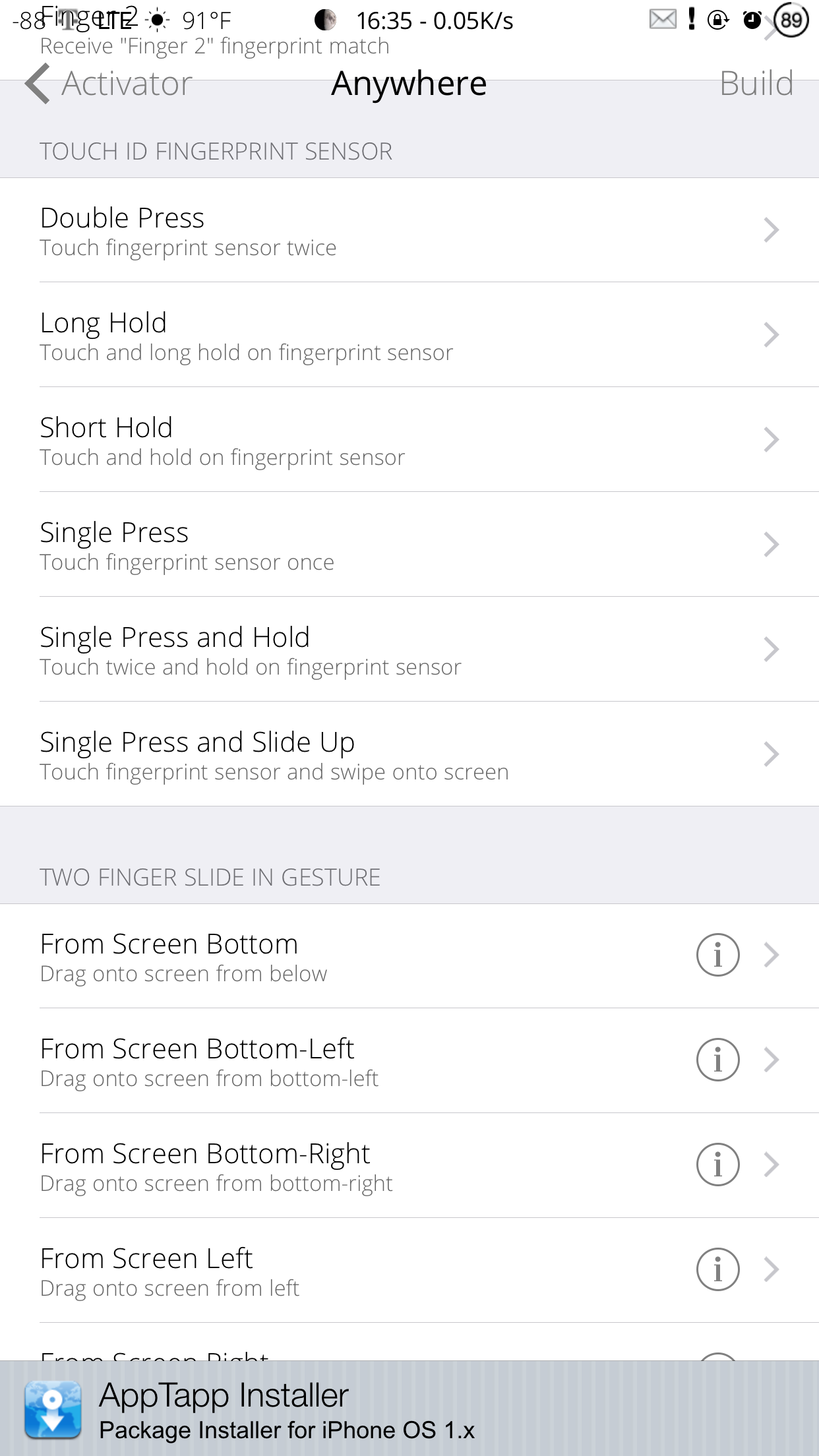Go back to Activator
This screenshot has width=819, height=1456.
coord(109,84)
